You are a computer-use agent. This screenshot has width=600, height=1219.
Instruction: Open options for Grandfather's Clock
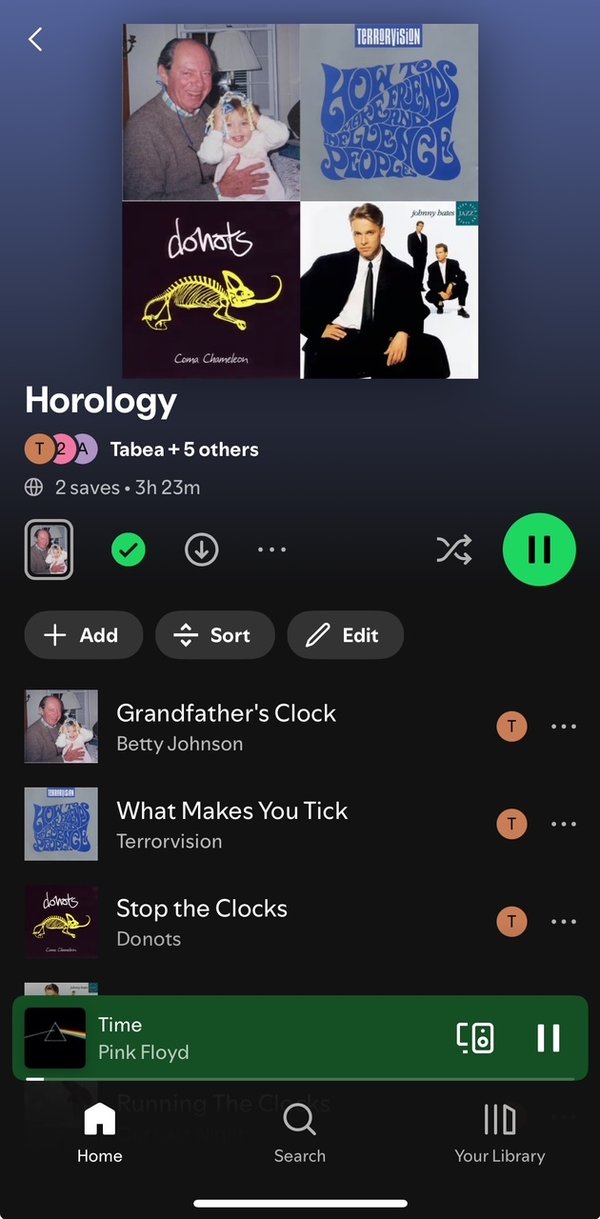[564, 727]
